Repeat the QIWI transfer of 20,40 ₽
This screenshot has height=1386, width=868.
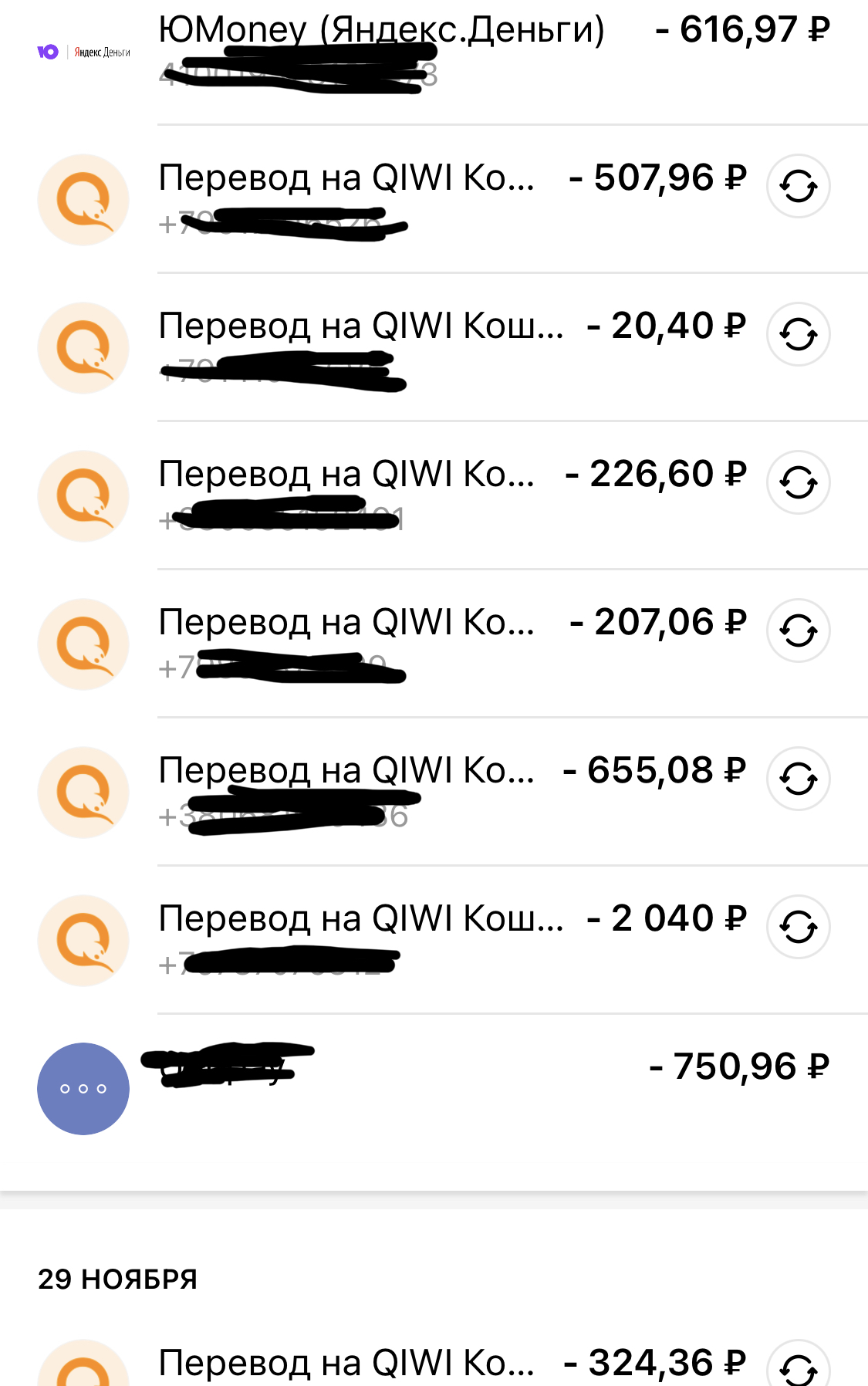(798, 334)
